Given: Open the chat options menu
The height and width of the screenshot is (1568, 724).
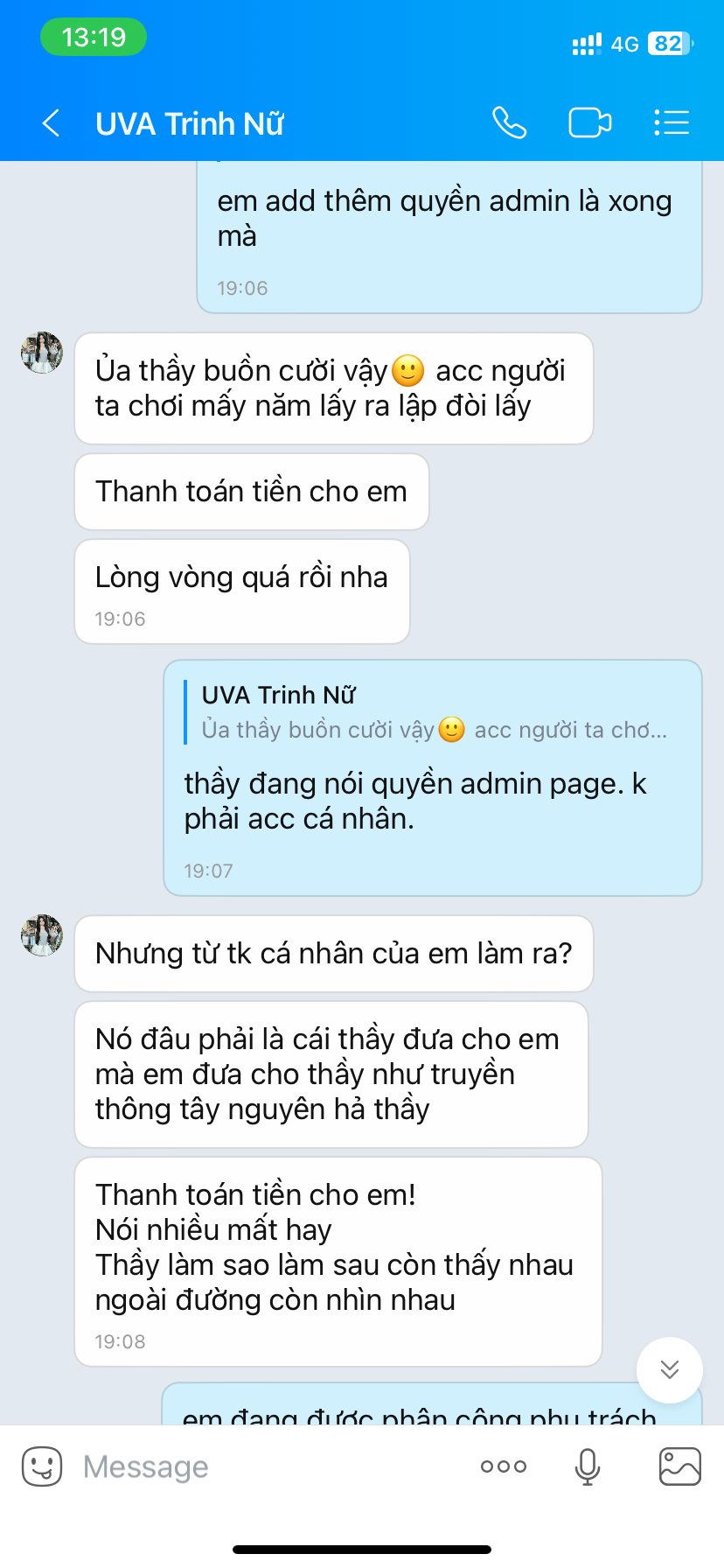Looking at the screenshot, I should (672, 122).
